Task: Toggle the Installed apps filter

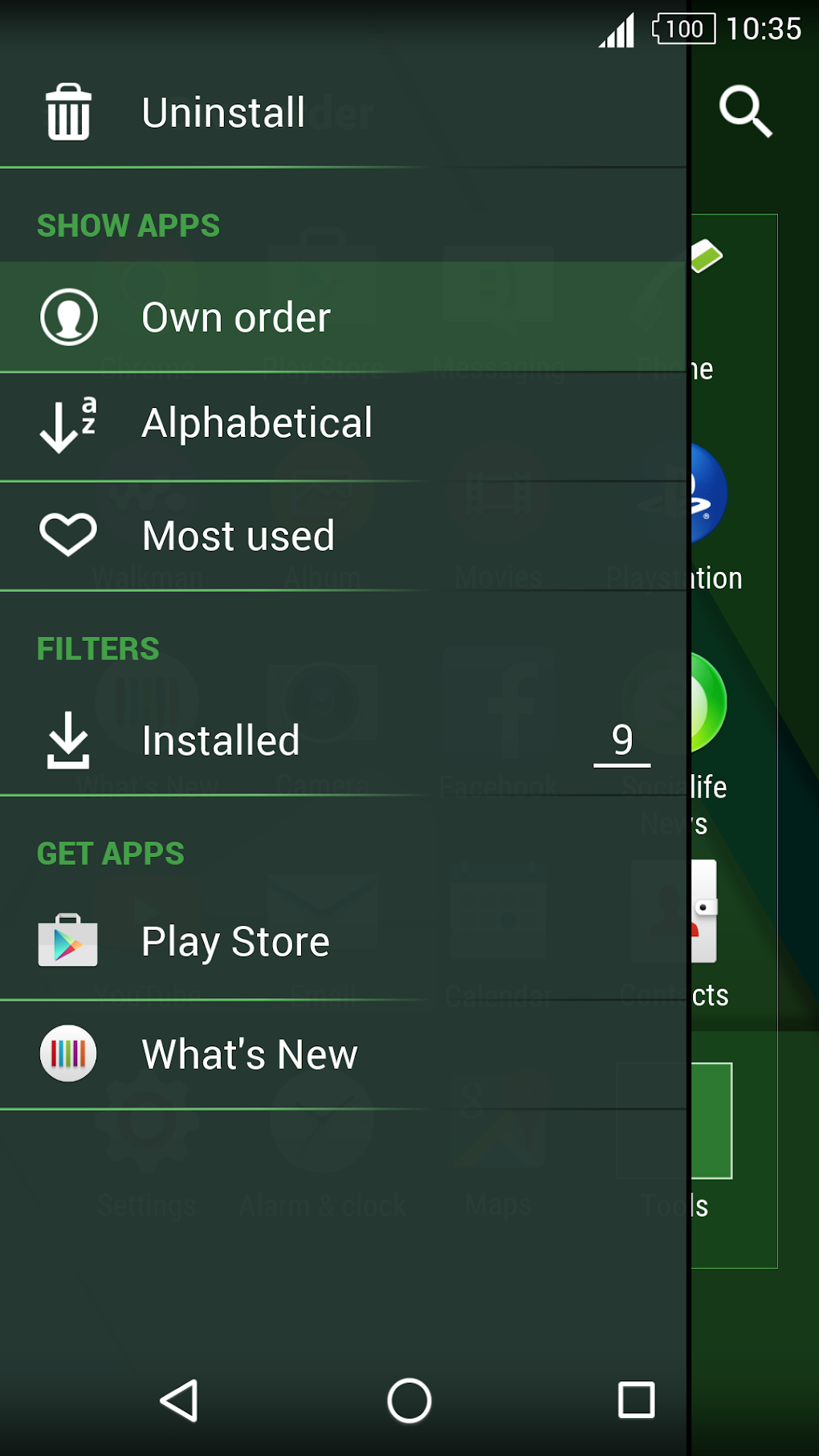Action: pyautogui.click(x=220, y=740)
